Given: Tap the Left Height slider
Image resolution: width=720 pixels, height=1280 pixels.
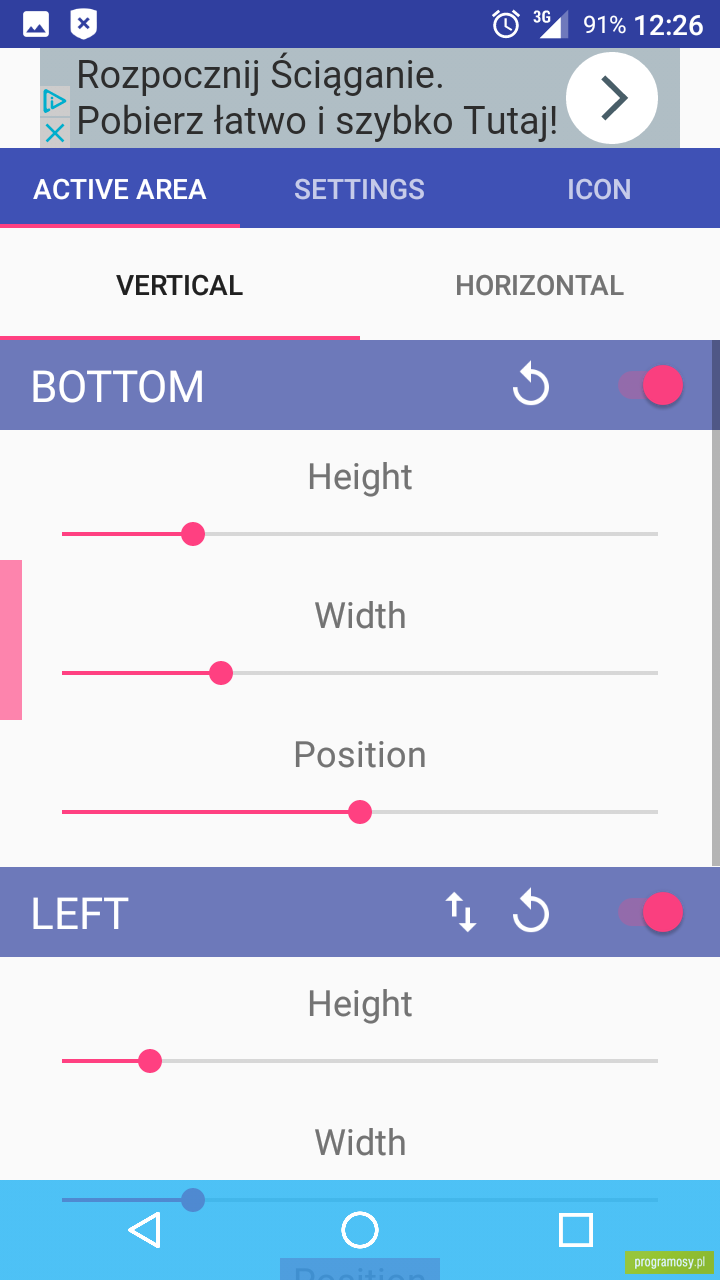Looking at the screenshot, I should point(360,1061).
